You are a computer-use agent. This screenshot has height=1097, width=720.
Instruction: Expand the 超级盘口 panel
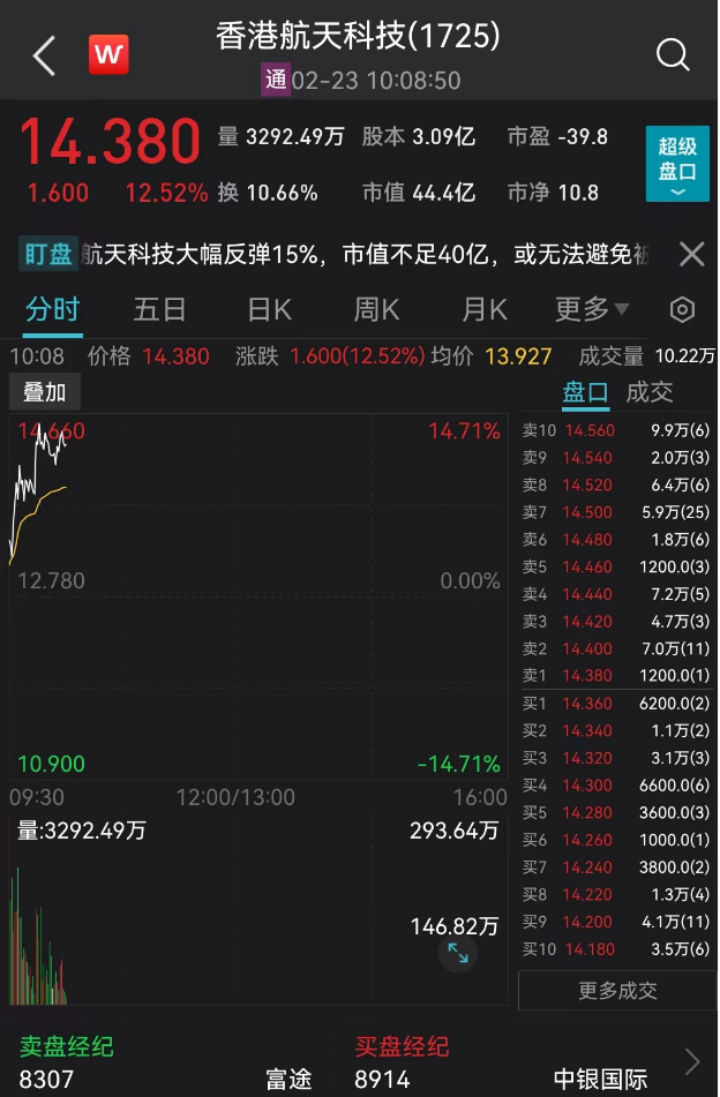[678, 162]
